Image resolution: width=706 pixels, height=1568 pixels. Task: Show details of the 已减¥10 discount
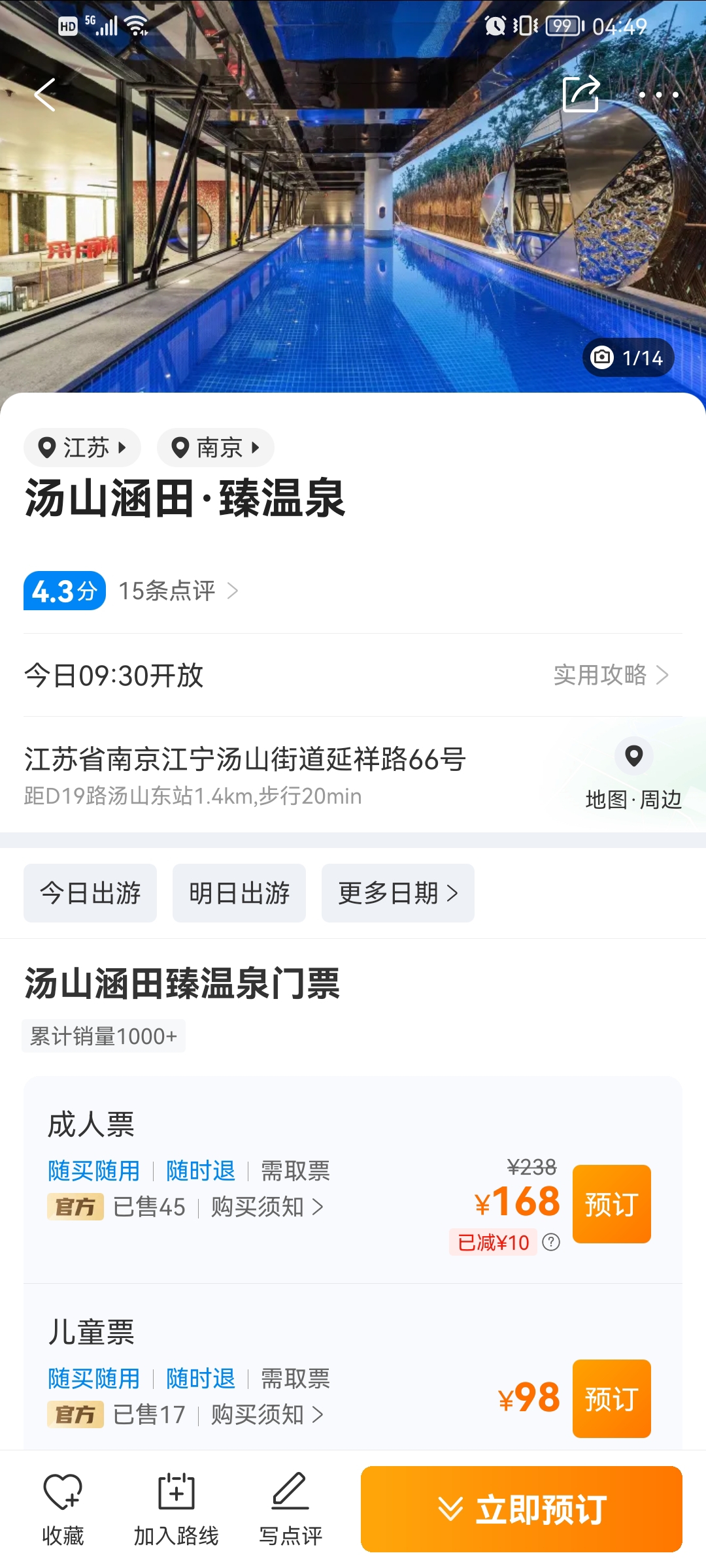(x=551, y=1242)
